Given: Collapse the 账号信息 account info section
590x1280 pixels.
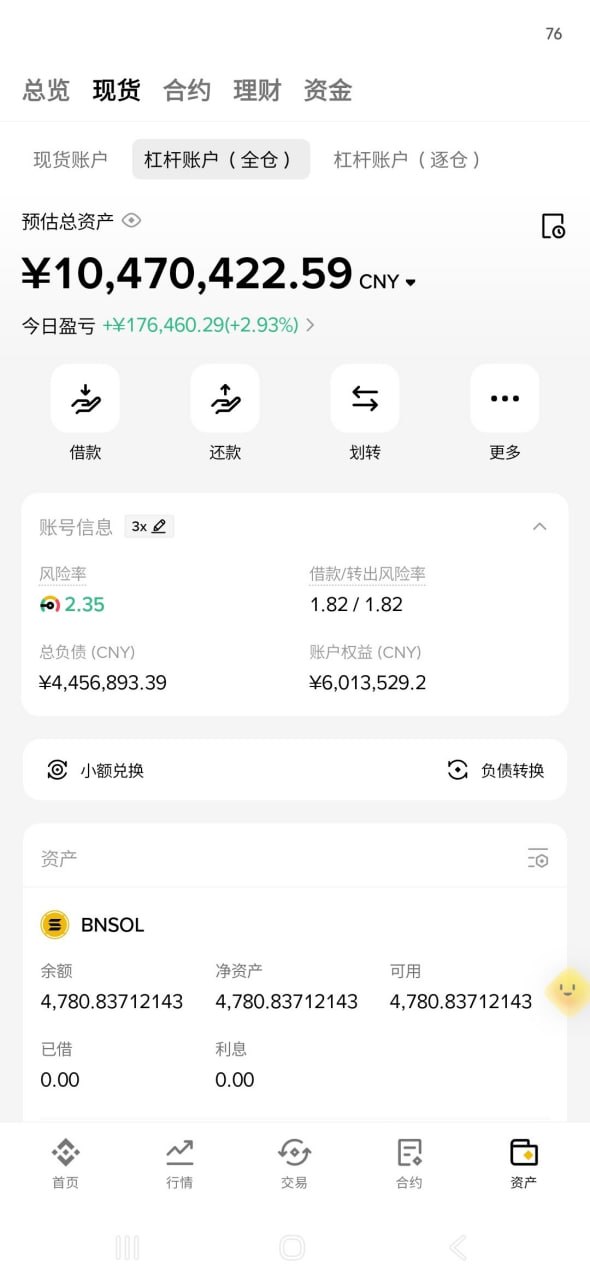Looking at the screenshot, I should click(x=540, y=526).
